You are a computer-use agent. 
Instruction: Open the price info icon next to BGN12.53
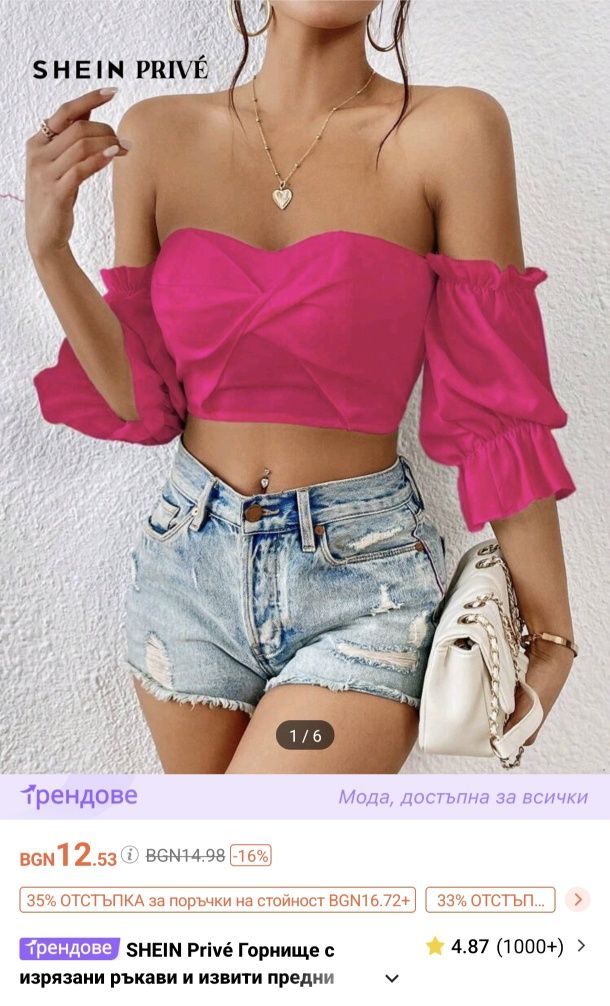[129, 855]
